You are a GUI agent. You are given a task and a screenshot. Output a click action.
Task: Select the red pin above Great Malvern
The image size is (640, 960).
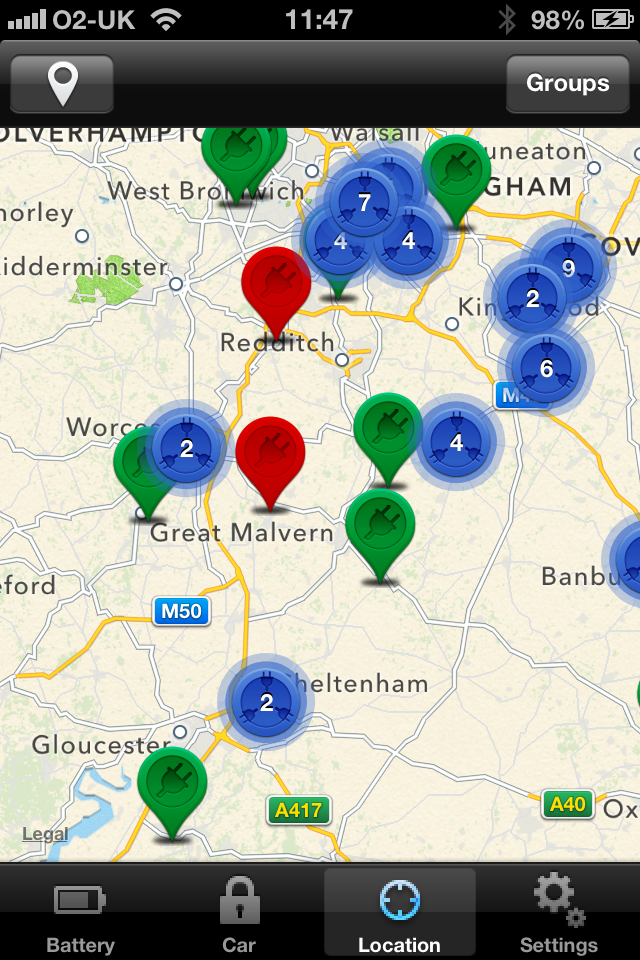click(270, 453)
